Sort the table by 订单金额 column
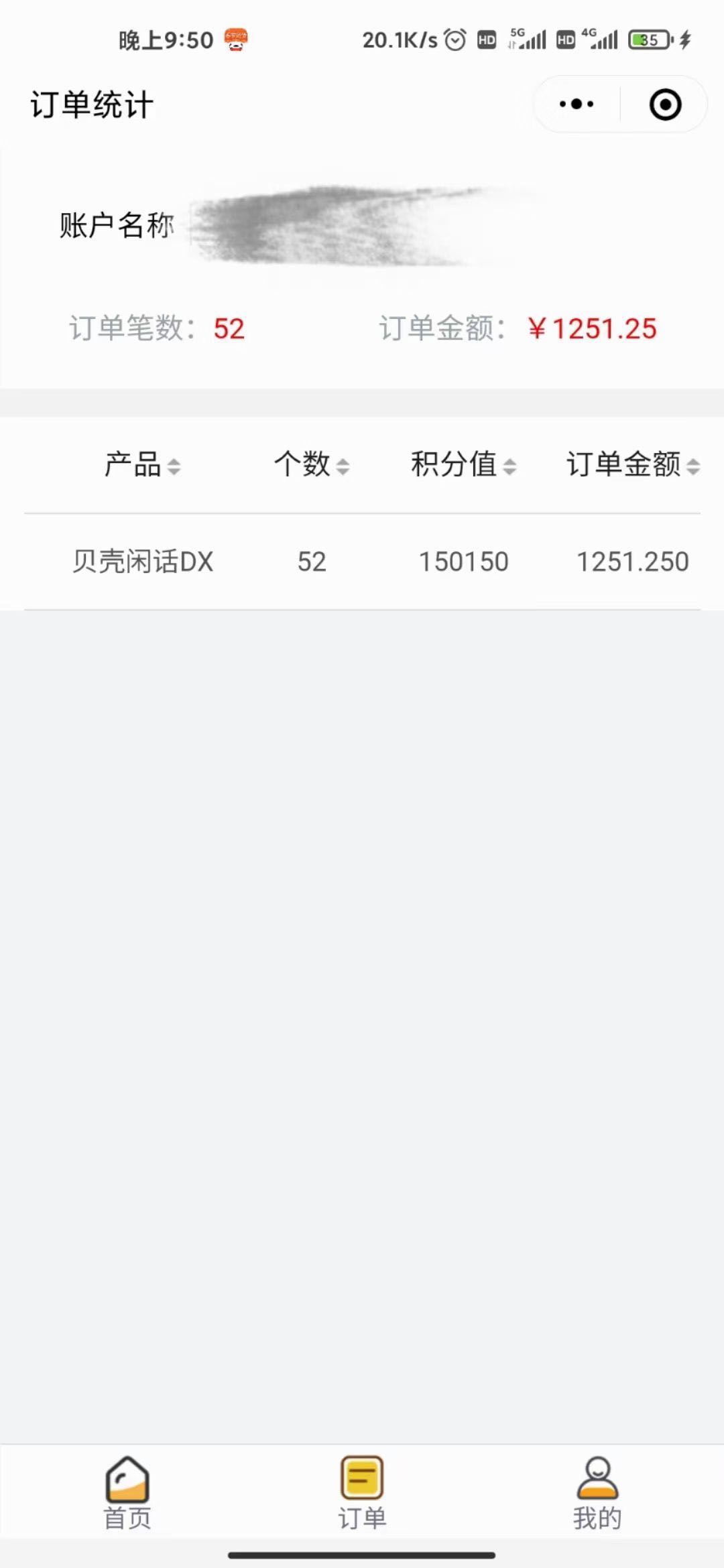 pyautogui.click(x=633, y=464)
